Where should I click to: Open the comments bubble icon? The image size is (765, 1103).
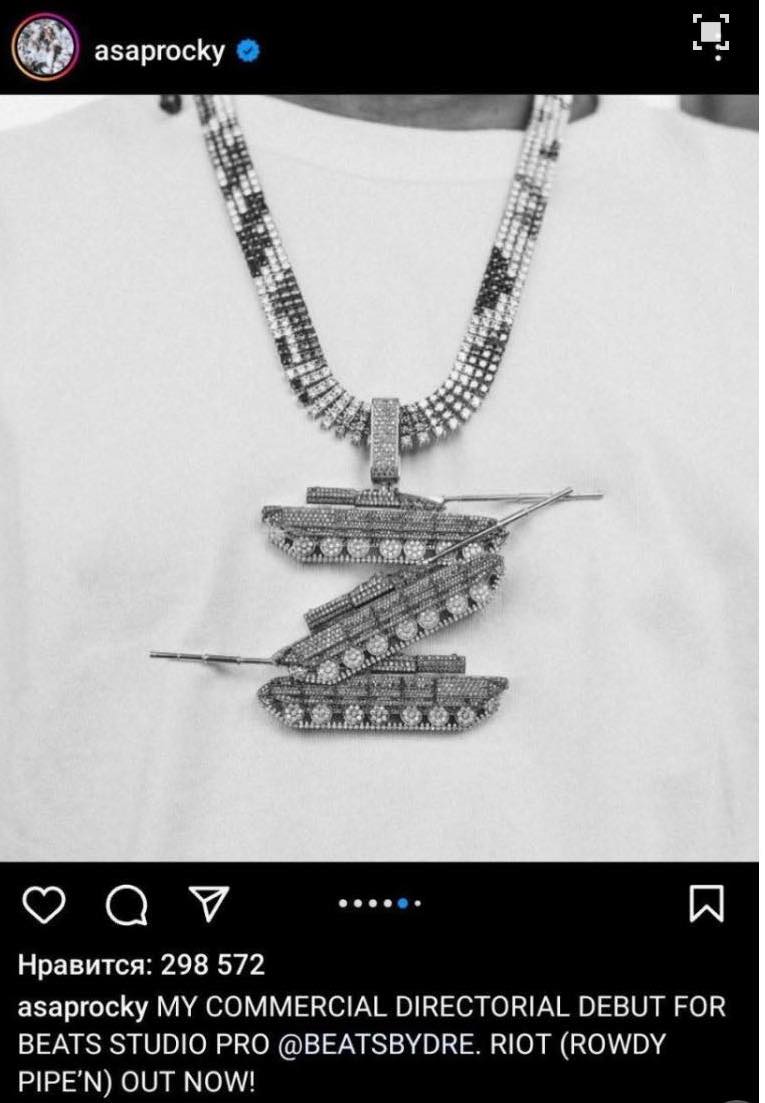pos(124,905)
